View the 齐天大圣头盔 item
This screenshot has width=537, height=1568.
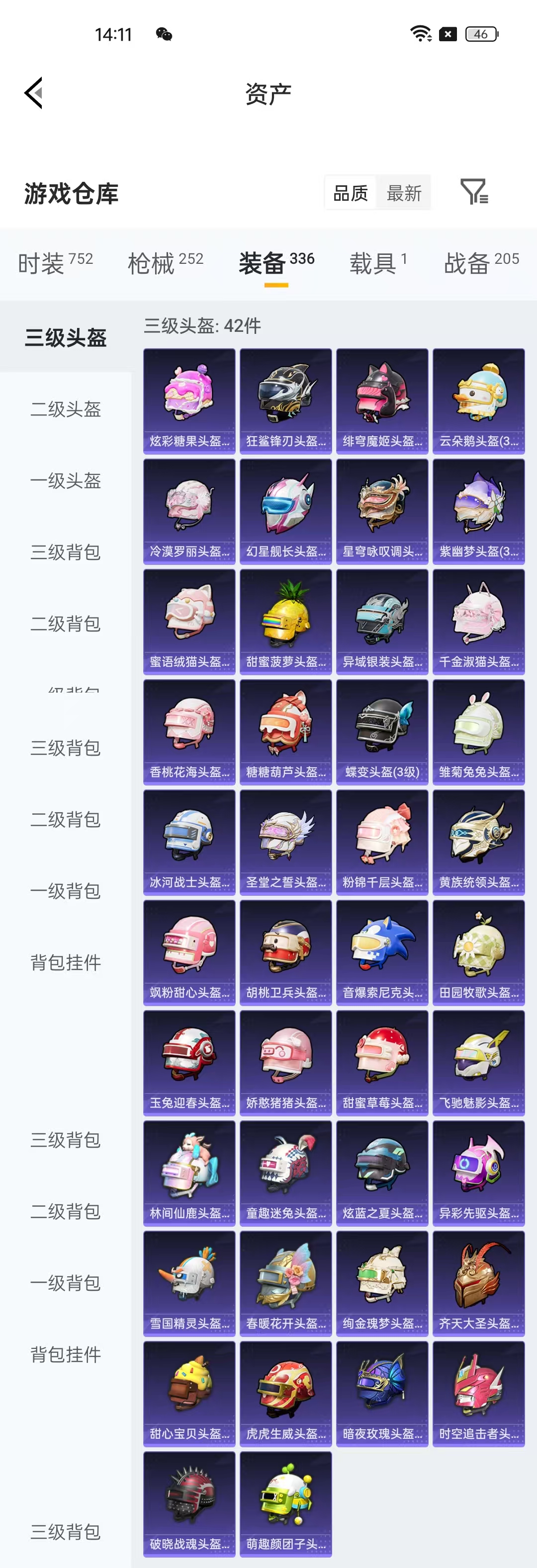coord(478,1283)
